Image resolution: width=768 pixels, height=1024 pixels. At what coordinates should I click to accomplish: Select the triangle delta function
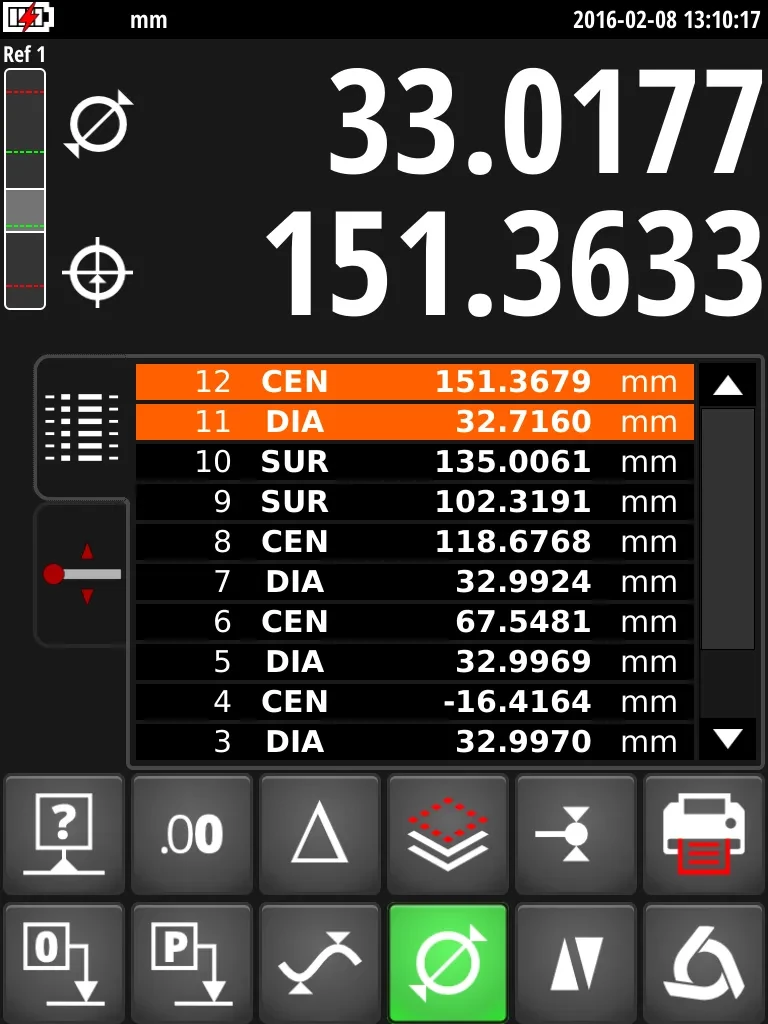320,834
